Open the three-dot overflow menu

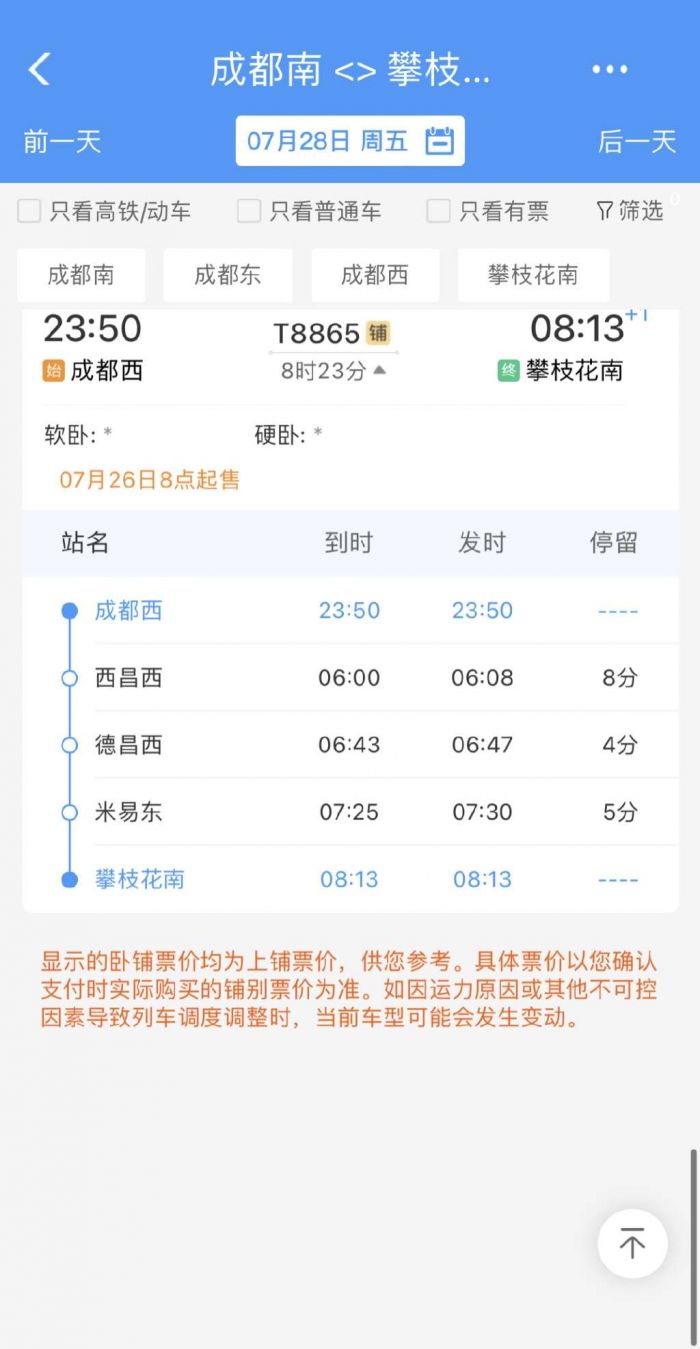click(609, 70)
